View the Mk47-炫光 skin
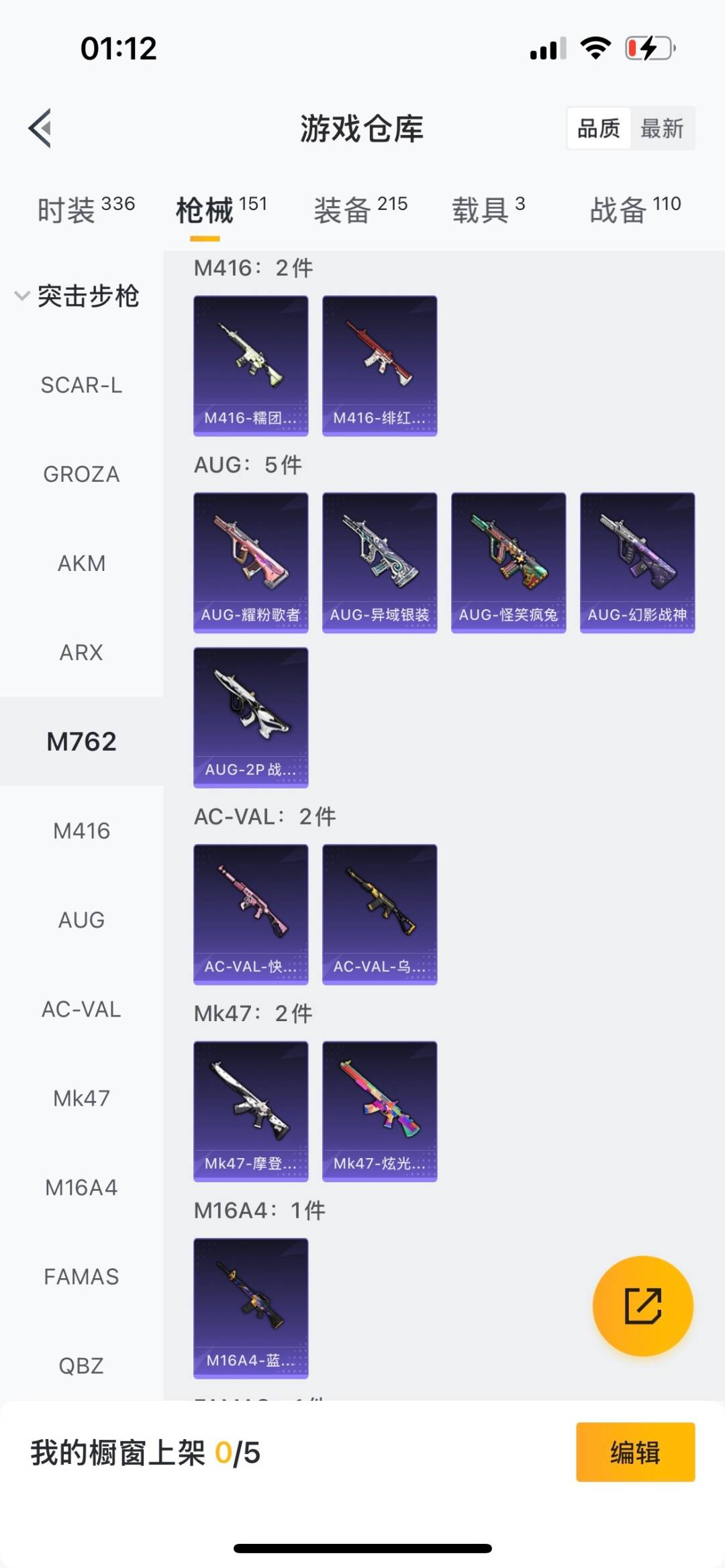Screen dimensions: 725x1568 pos(380,1111)
